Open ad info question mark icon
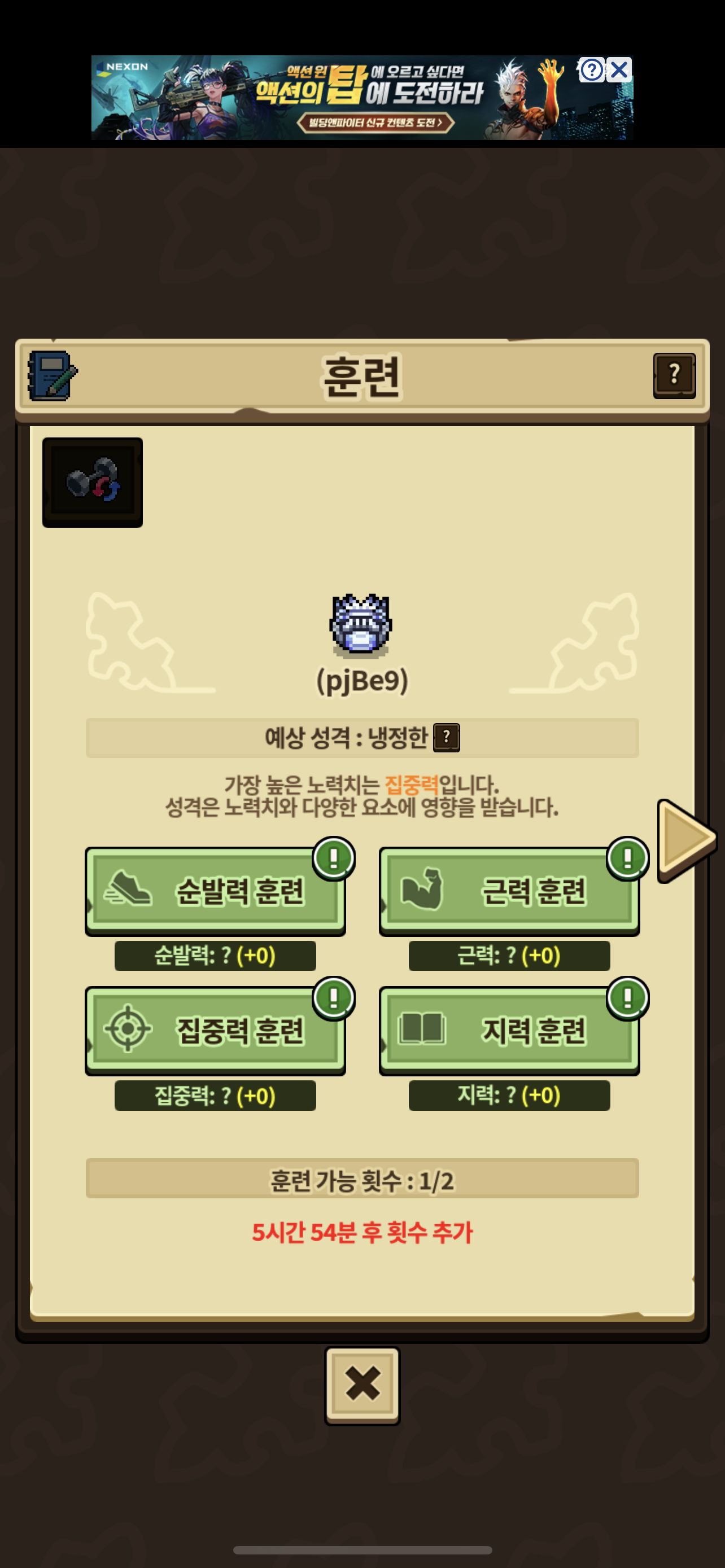This screenshot has width=725, height=1568. click(592, 70)
